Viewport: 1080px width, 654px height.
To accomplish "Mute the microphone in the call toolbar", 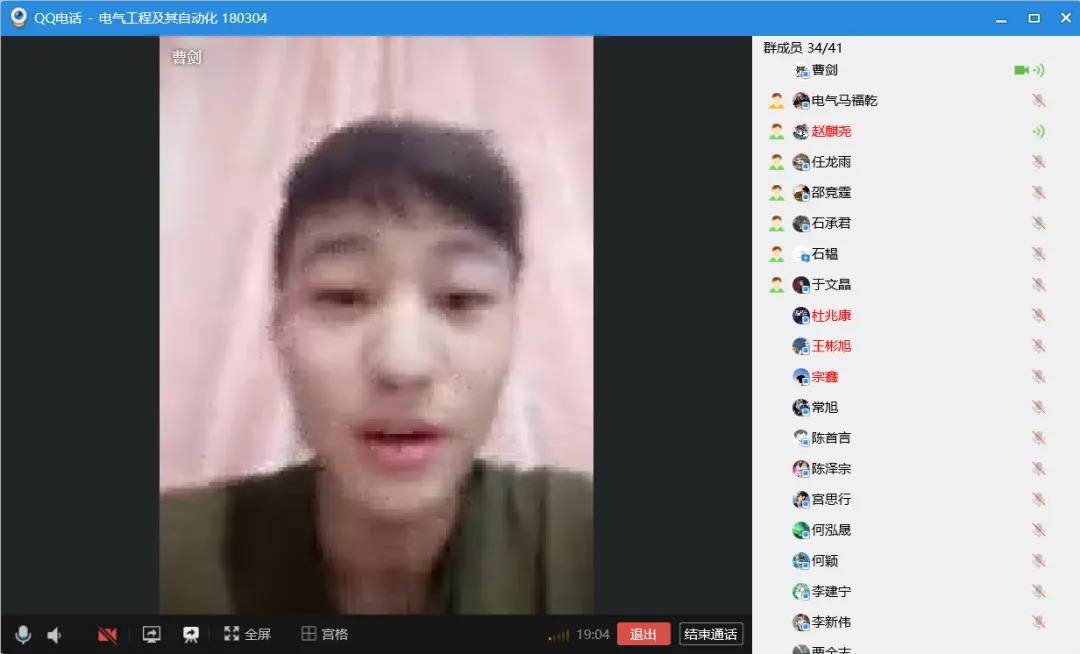I will tap(23, 634).
